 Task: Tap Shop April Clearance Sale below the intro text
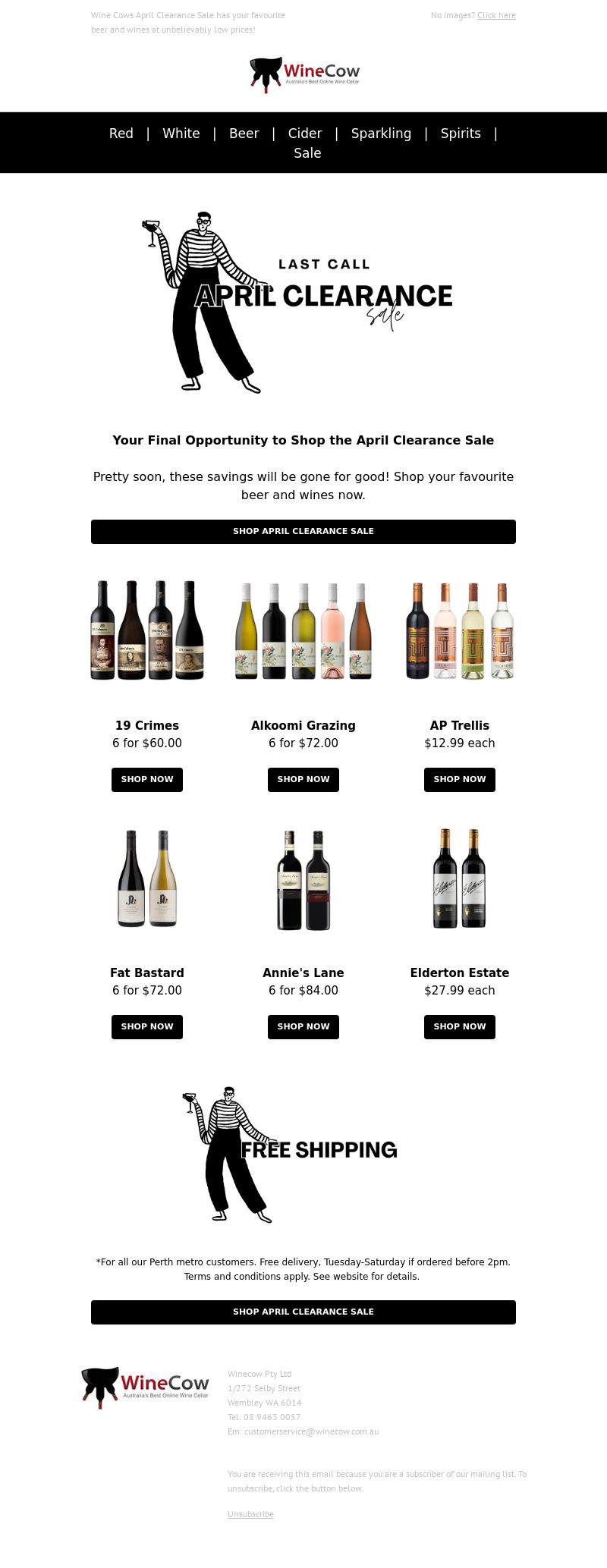click(303, 531)
